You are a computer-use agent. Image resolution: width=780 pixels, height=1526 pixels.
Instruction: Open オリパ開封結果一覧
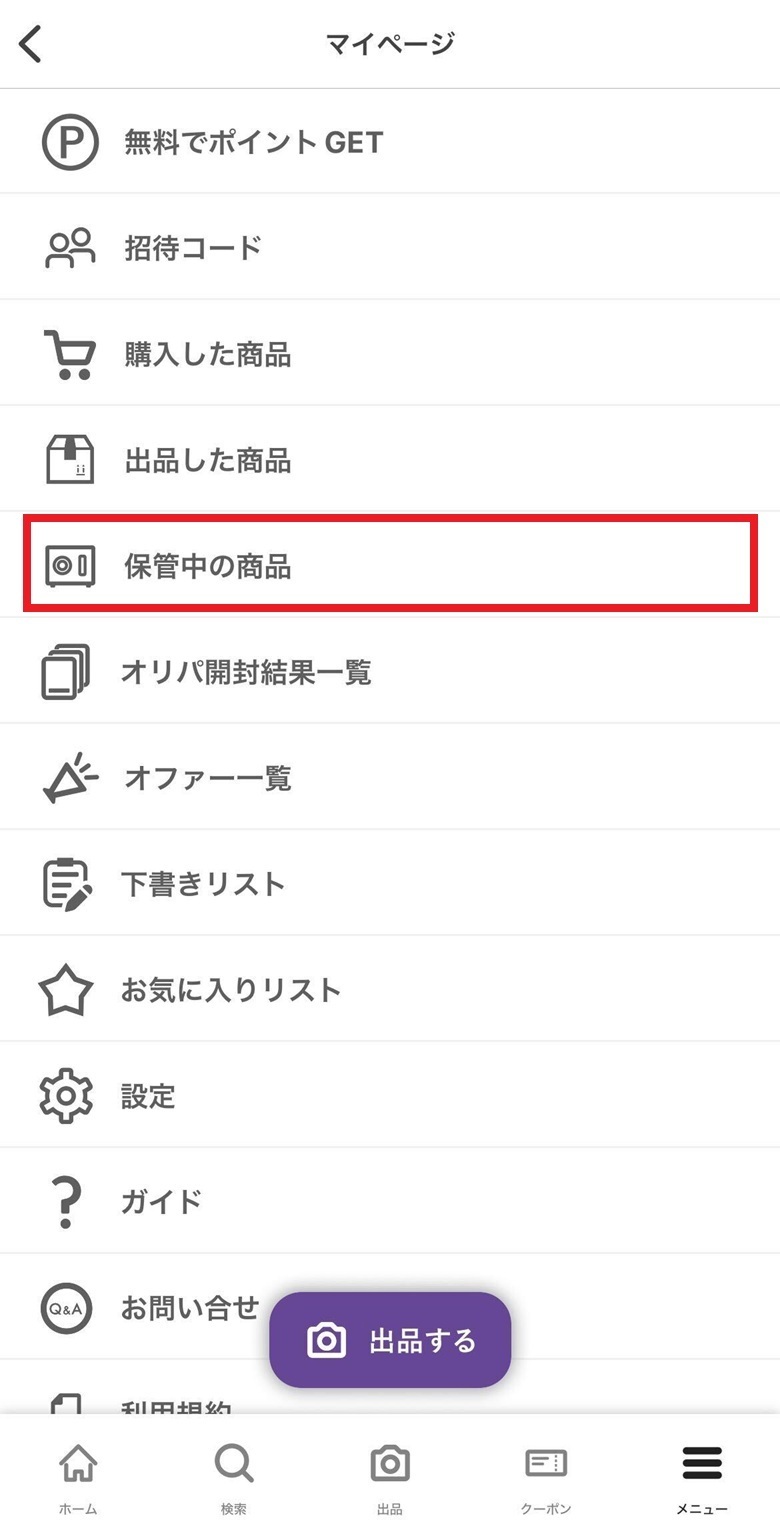(x=390, y=671)
